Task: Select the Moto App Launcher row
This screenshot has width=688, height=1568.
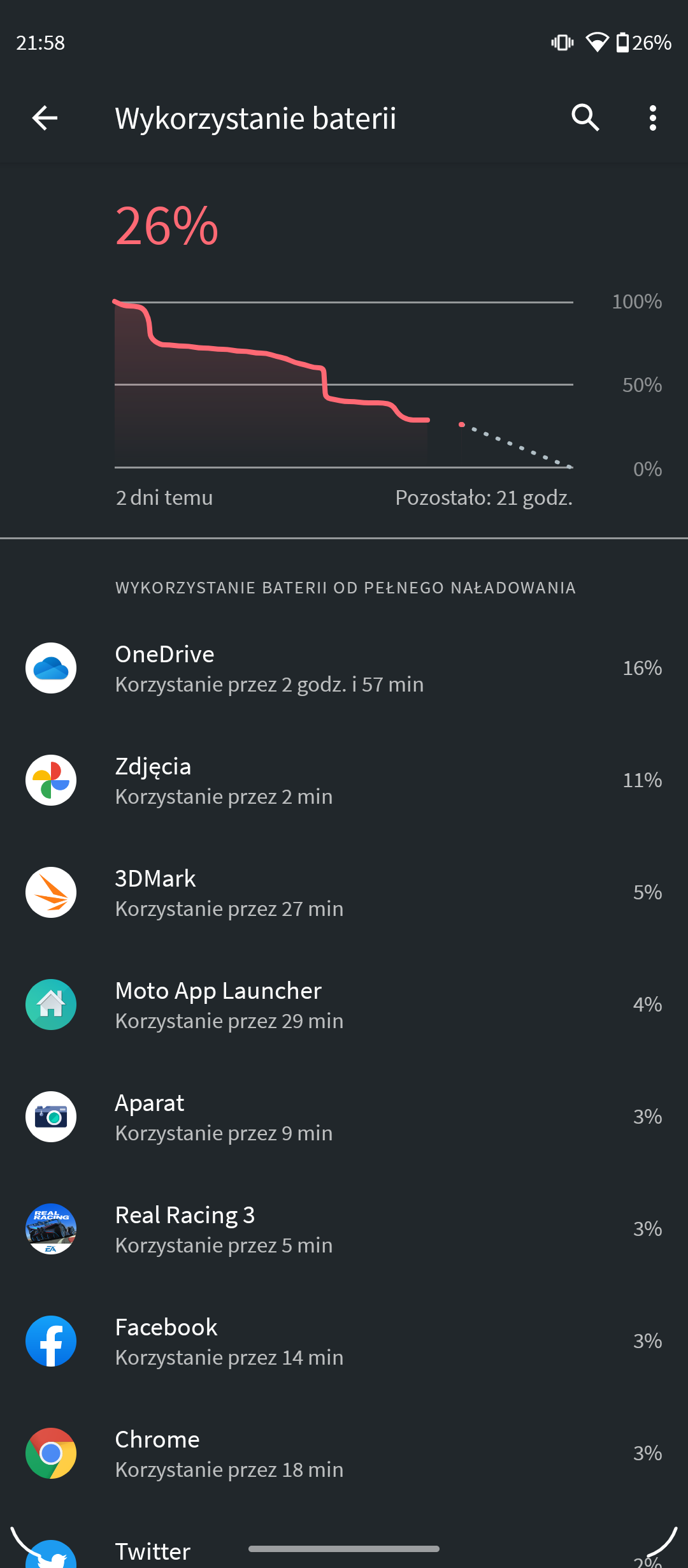Action: (344, 1005)
